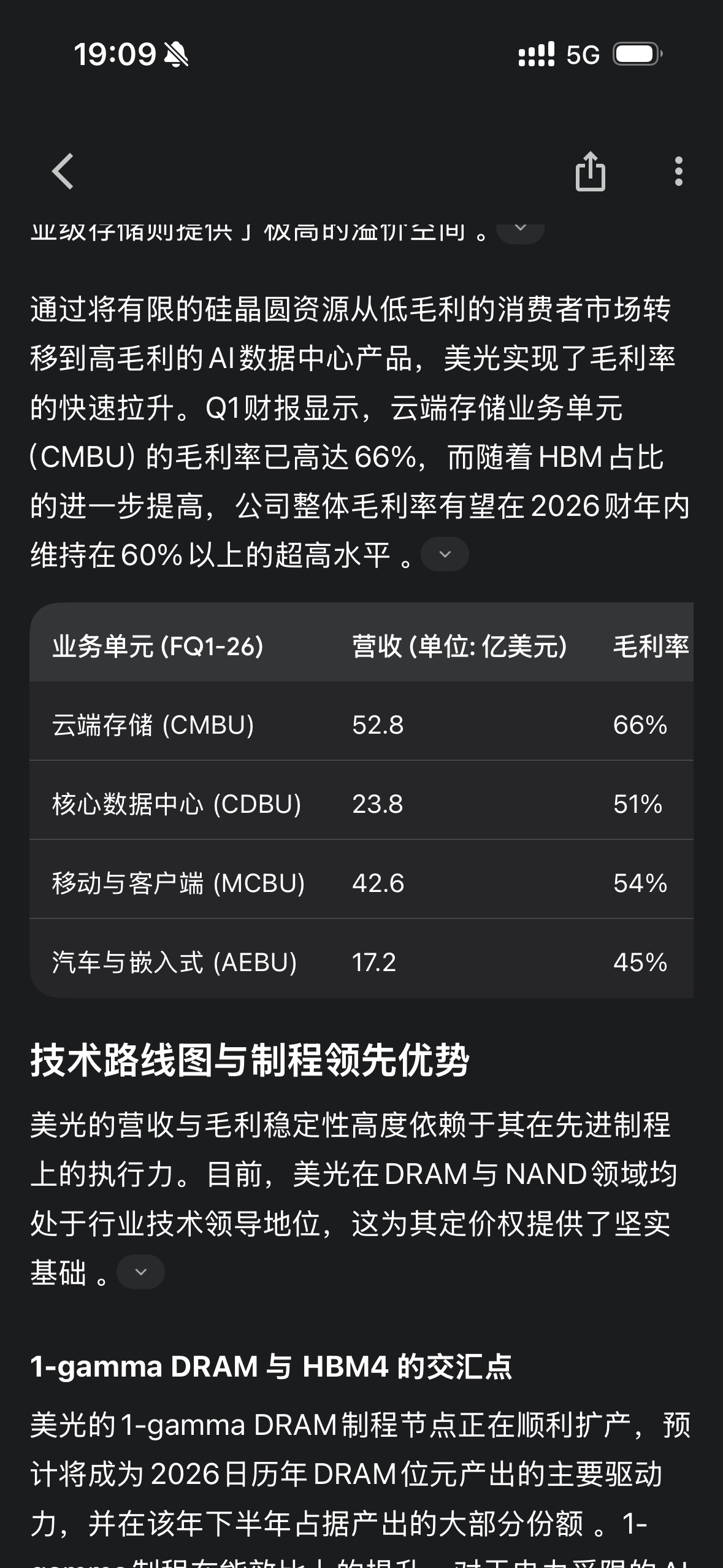Expand the source chevron after 超高水平

[x=445, y=555]
